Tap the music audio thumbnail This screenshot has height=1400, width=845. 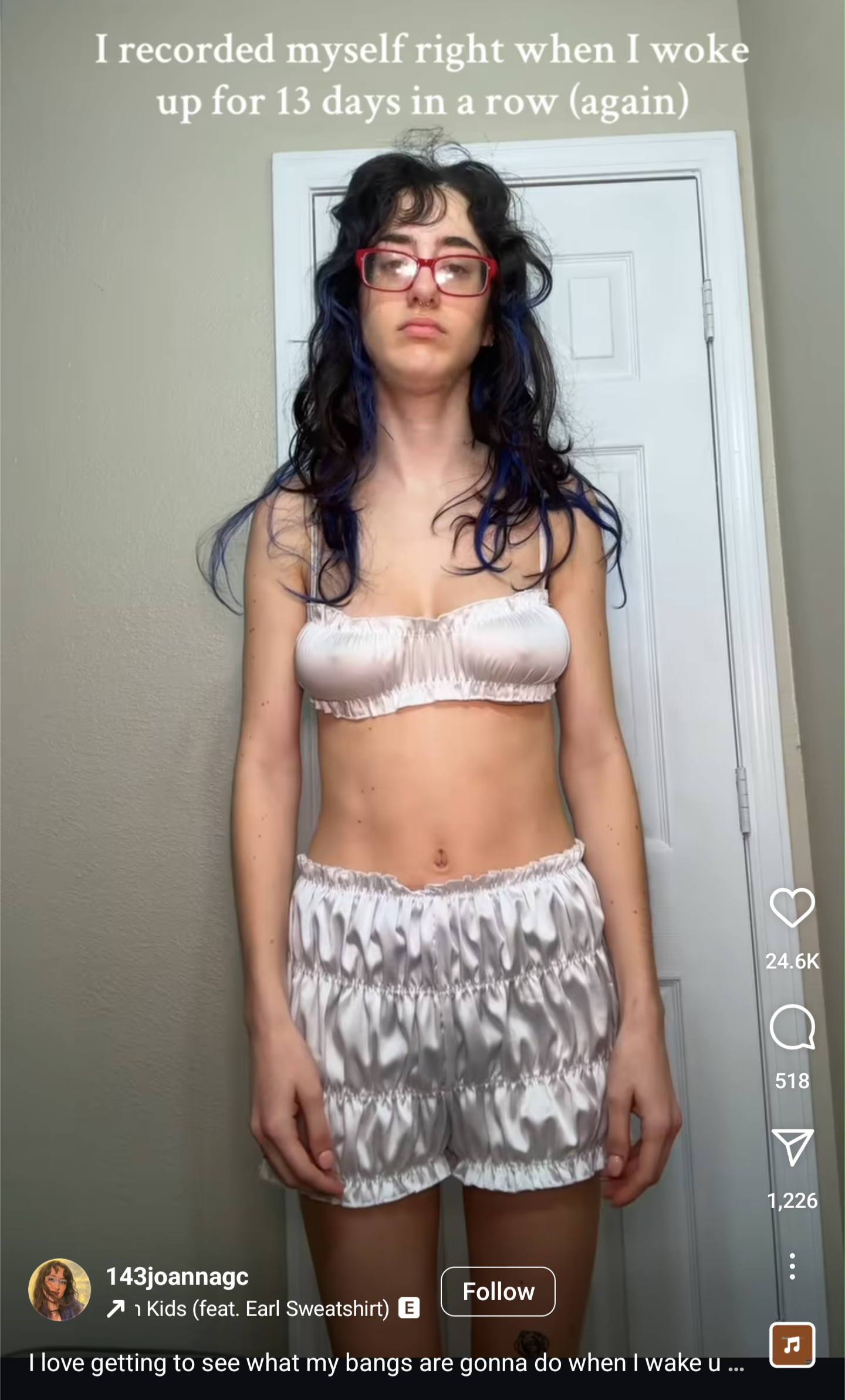pyautogui.click(x=792, y=1345)
